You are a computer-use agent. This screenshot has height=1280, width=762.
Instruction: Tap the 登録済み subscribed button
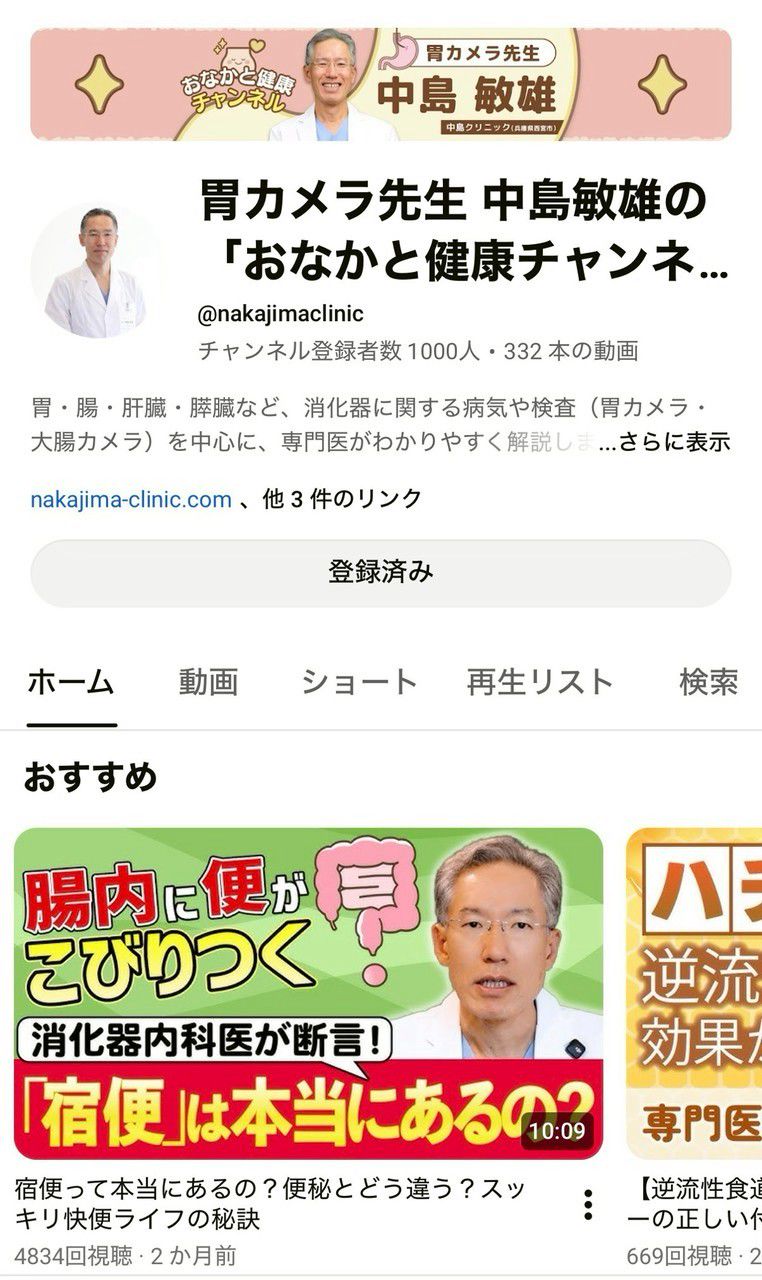[x=380, y=572]
